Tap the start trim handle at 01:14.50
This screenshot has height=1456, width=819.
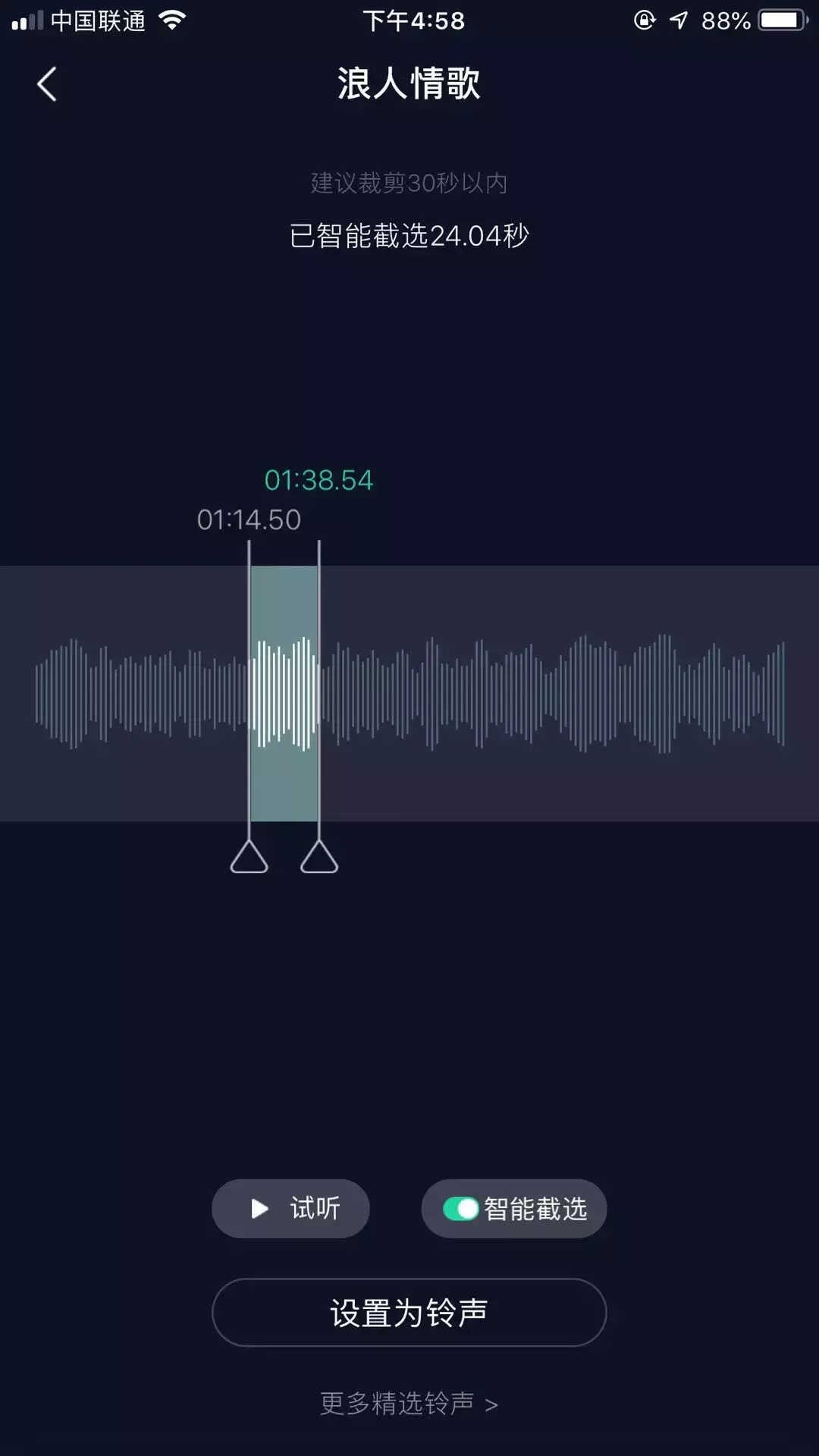[x=249, y=857]
